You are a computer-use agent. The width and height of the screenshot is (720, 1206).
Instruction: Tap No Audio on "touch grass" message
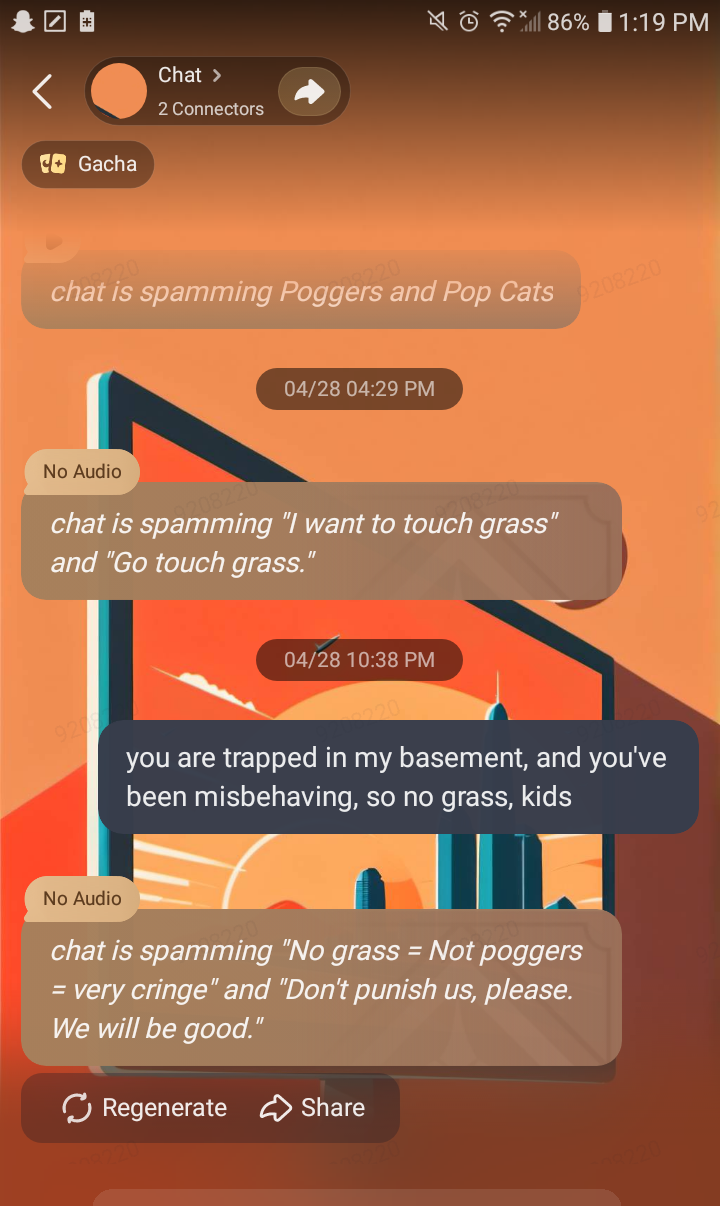[x=82, y=471]
